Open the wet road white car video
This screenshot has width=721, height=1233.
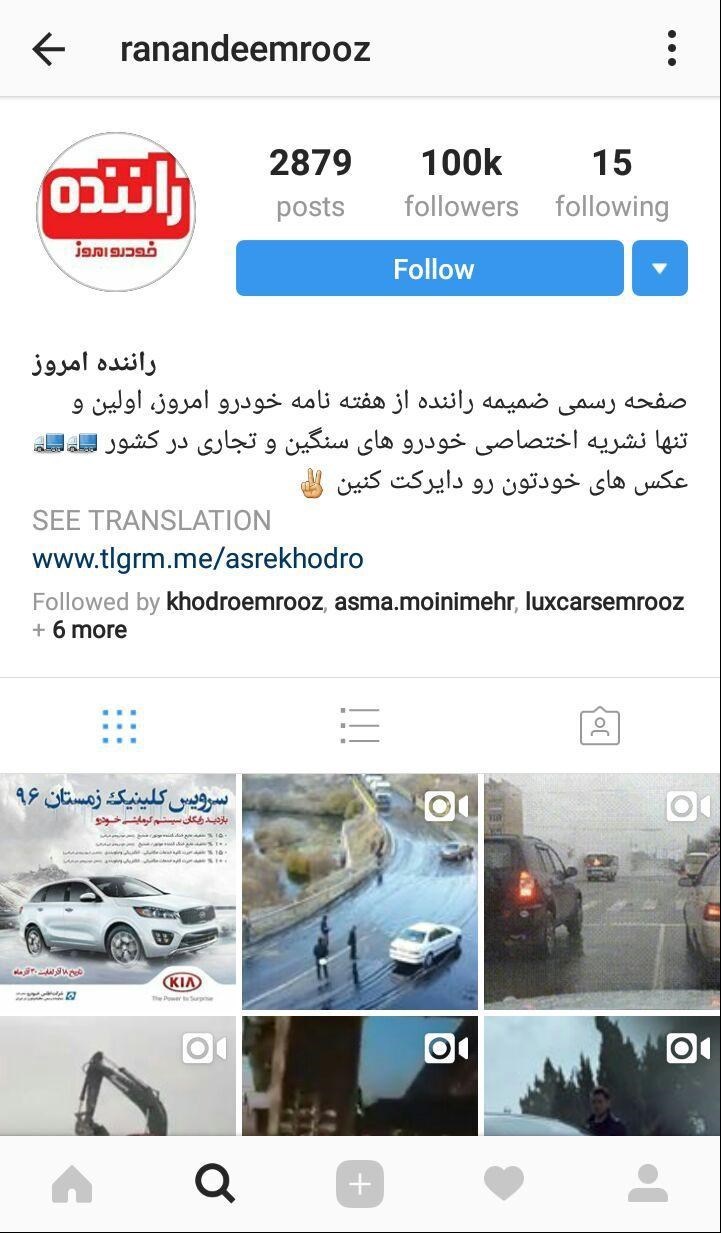click(x=360, y=891)
